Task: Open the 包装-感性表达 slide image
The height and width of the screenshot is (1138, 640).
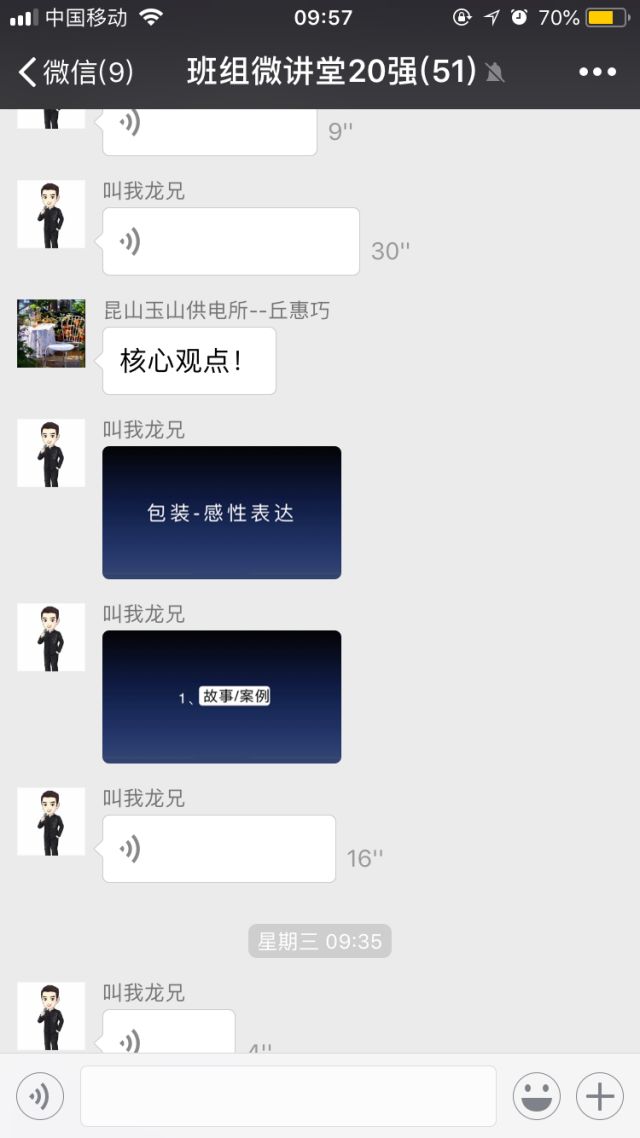Action: point(221,512)
